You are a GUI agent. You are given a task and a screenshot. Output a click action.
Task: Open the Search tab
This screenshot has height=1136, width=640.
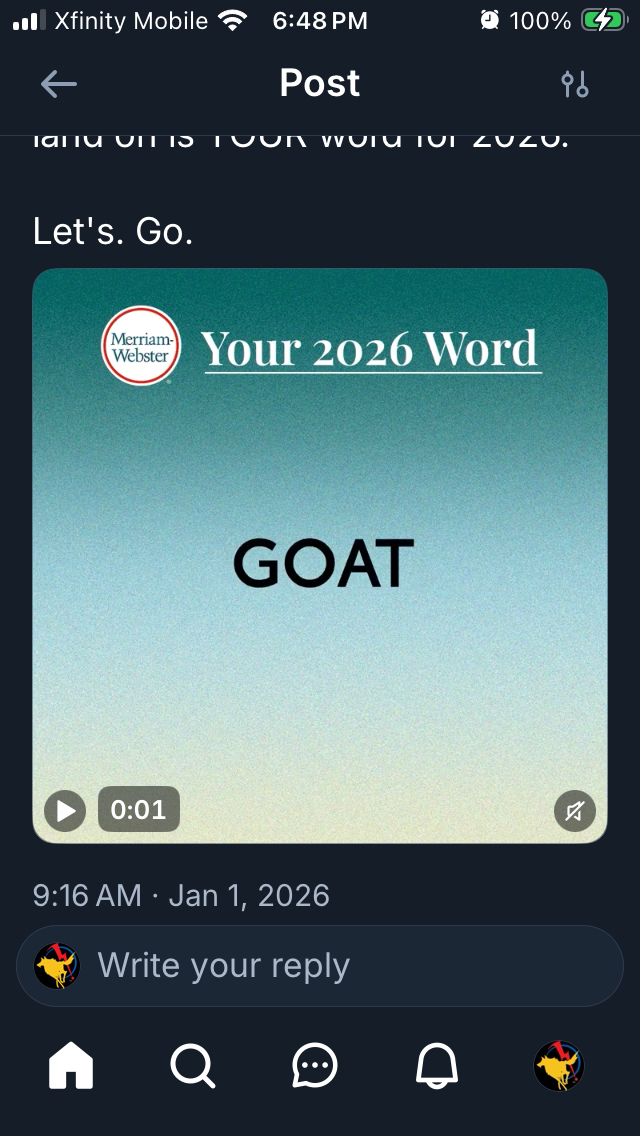[192, 1066]
